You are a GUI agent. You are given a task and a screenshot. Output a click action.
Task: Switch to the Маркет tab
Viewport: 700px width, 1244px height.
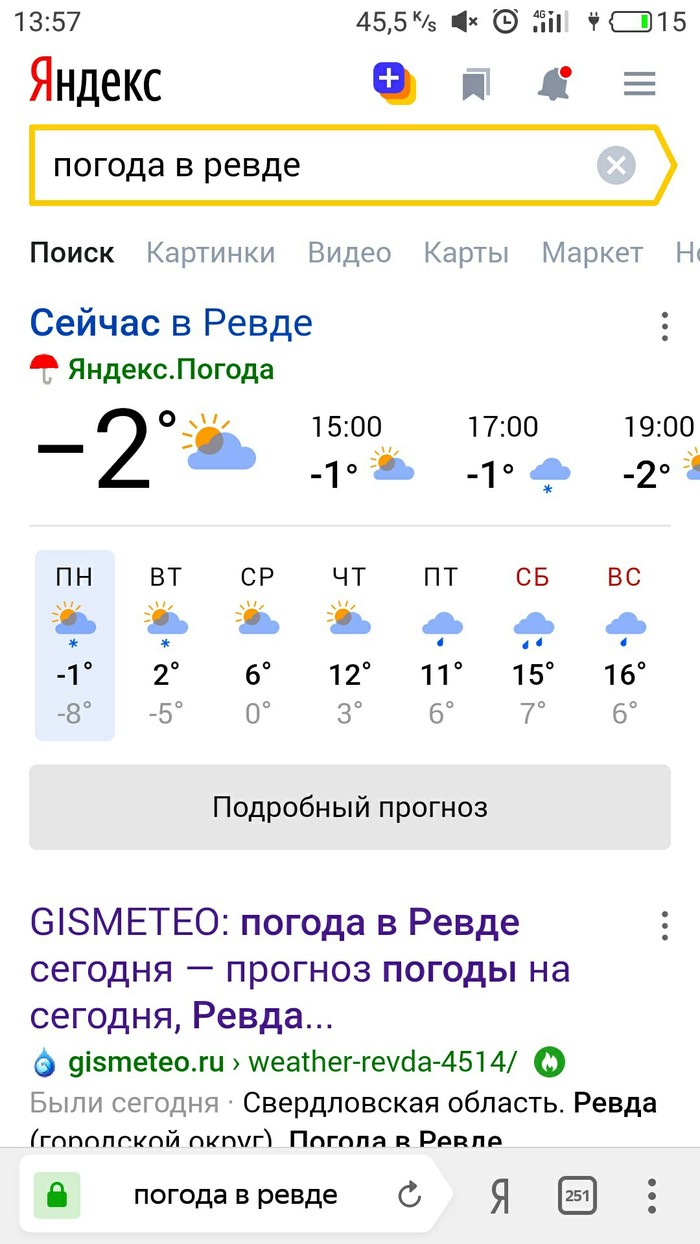[x=592, y=253]
